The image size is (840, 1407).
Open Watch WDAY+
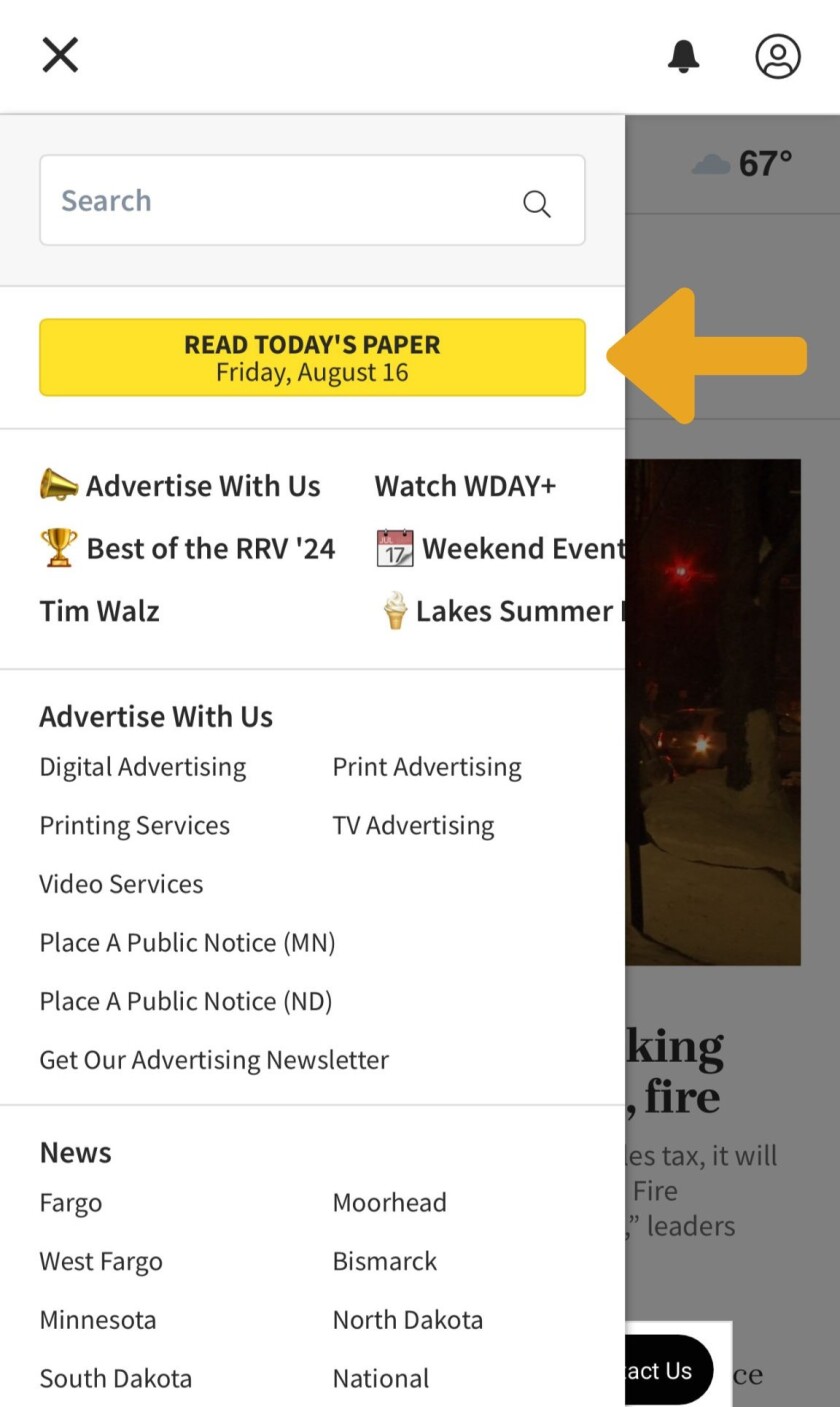[465, 485]
